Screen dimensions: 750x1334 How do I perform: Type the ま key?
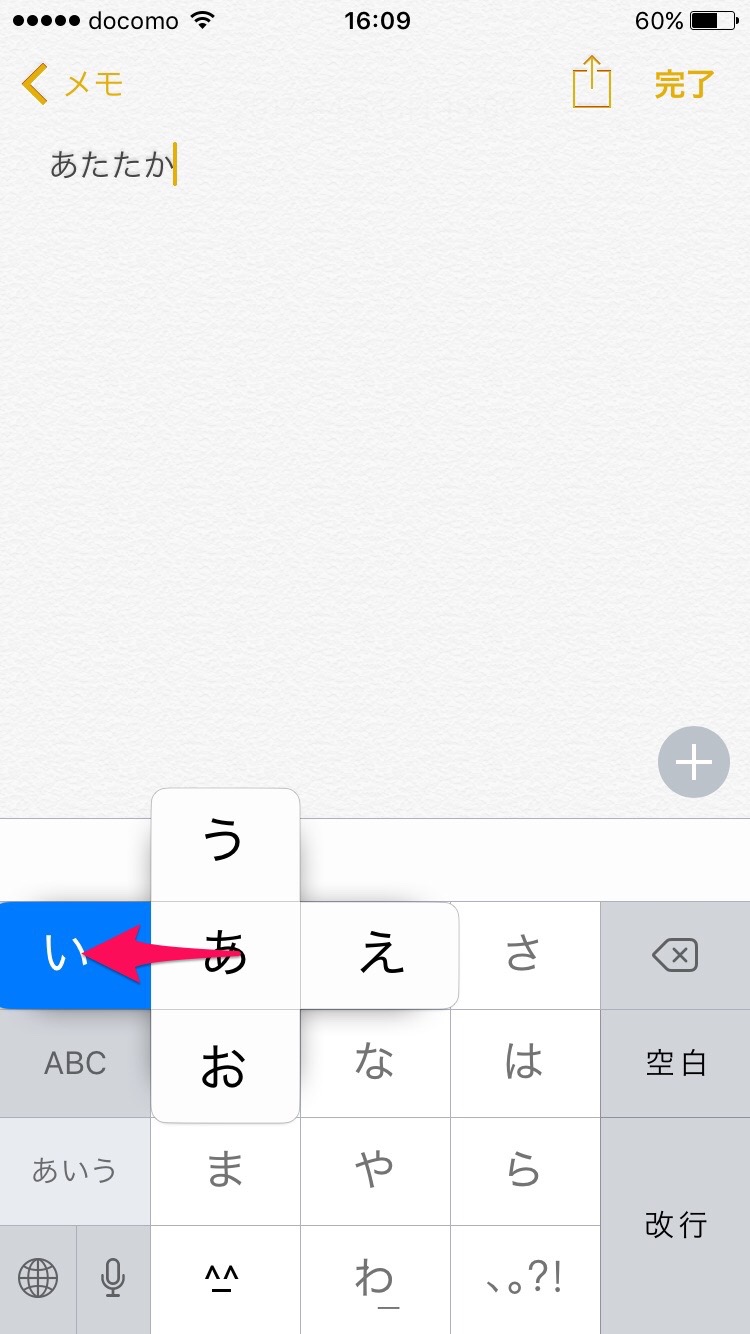tap(225, 1170)
